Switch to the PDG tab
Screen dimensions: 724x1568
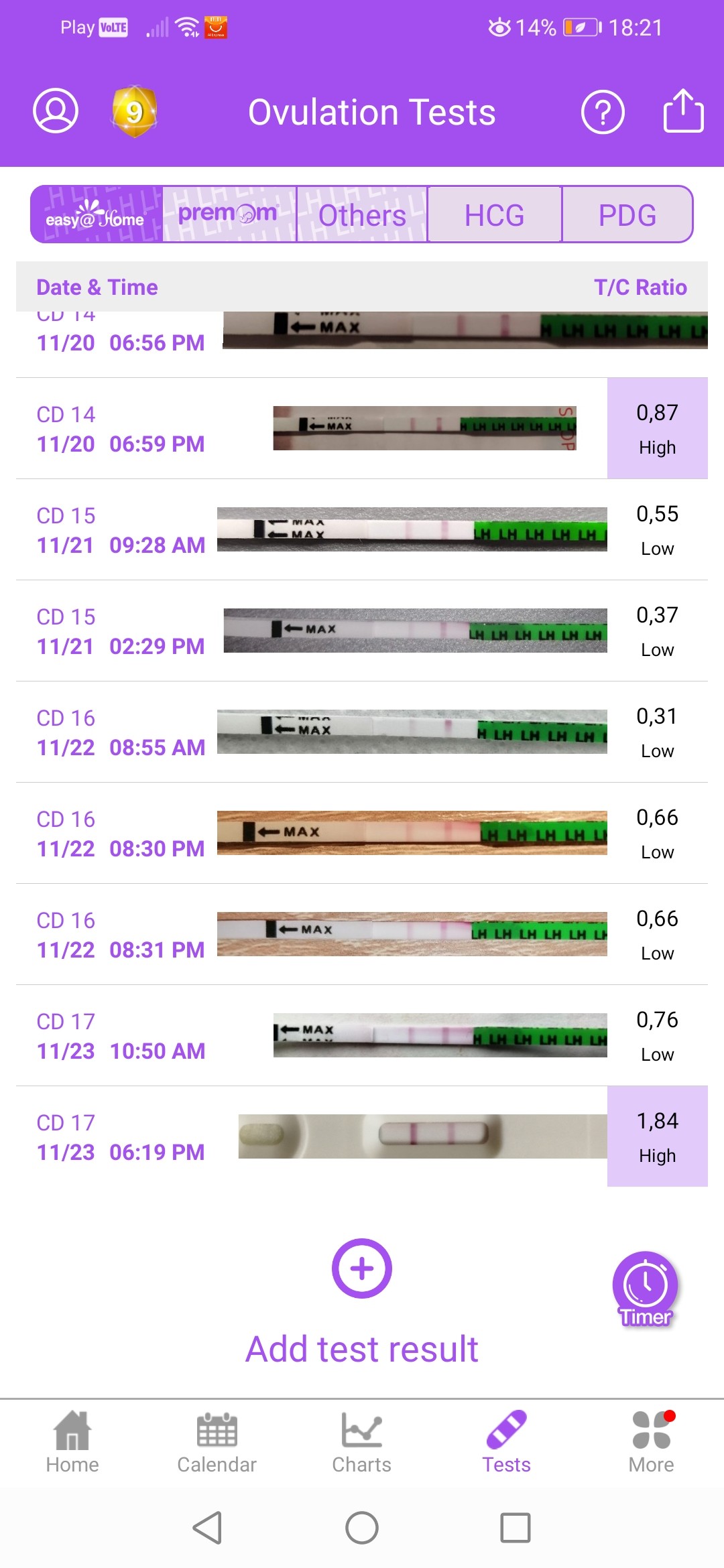(627, 215)
